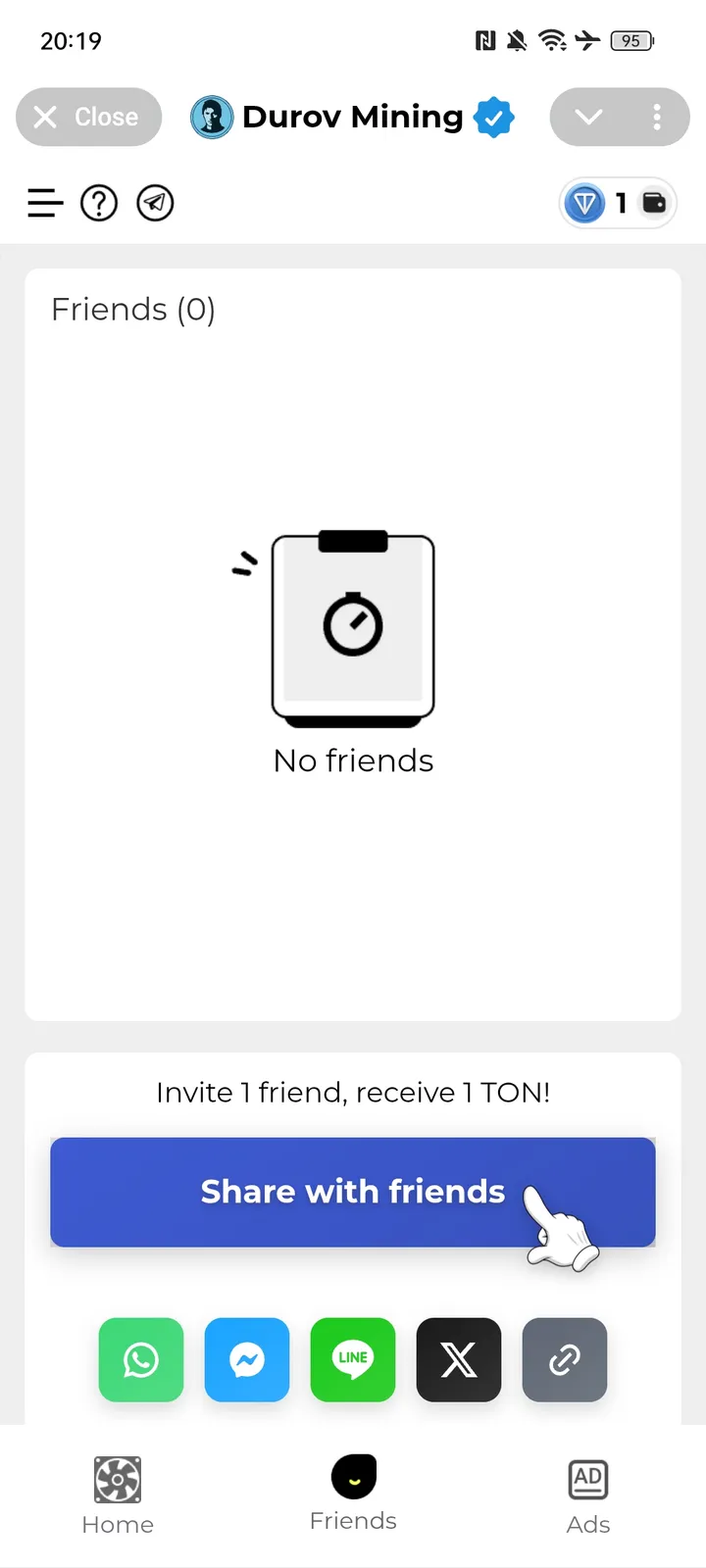
Task: Open WhatsApp sharing option
Action: [140, 1359]
